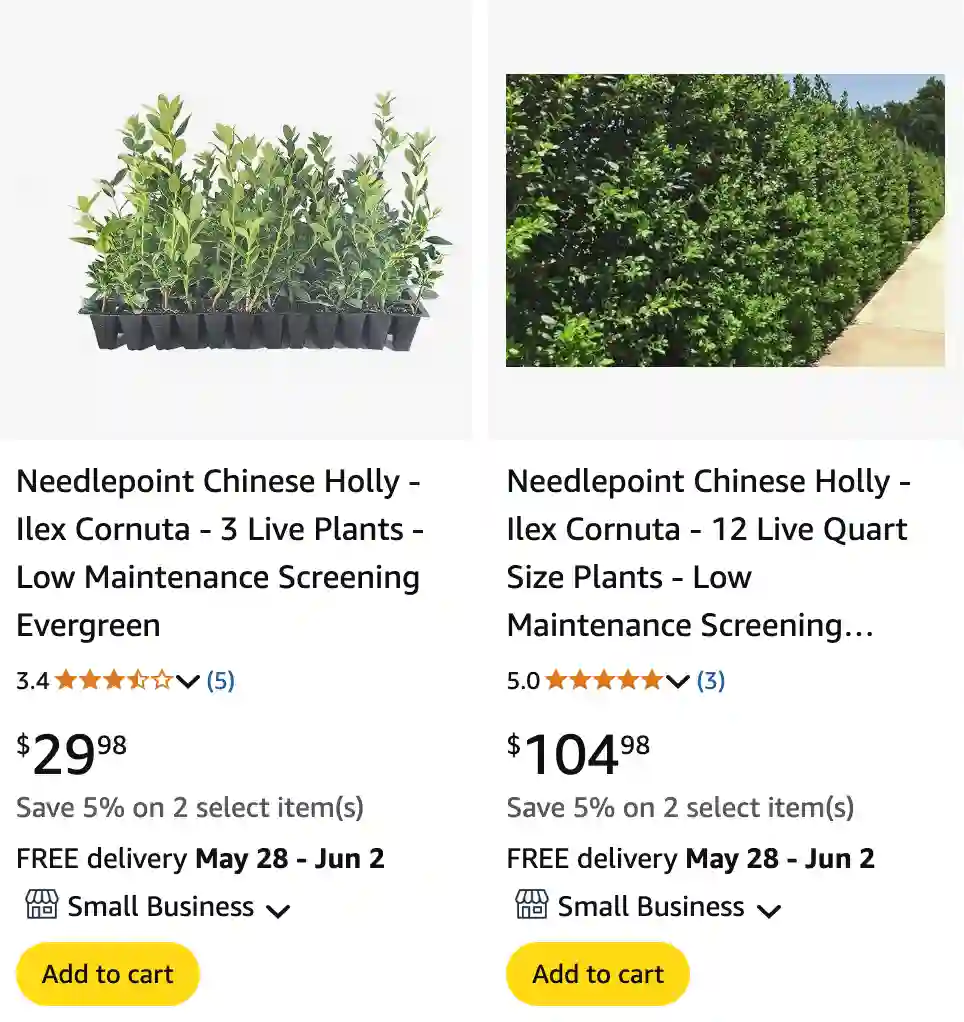
Task: Click the empty fifth star on left product
Action: (x=163, y=680)
